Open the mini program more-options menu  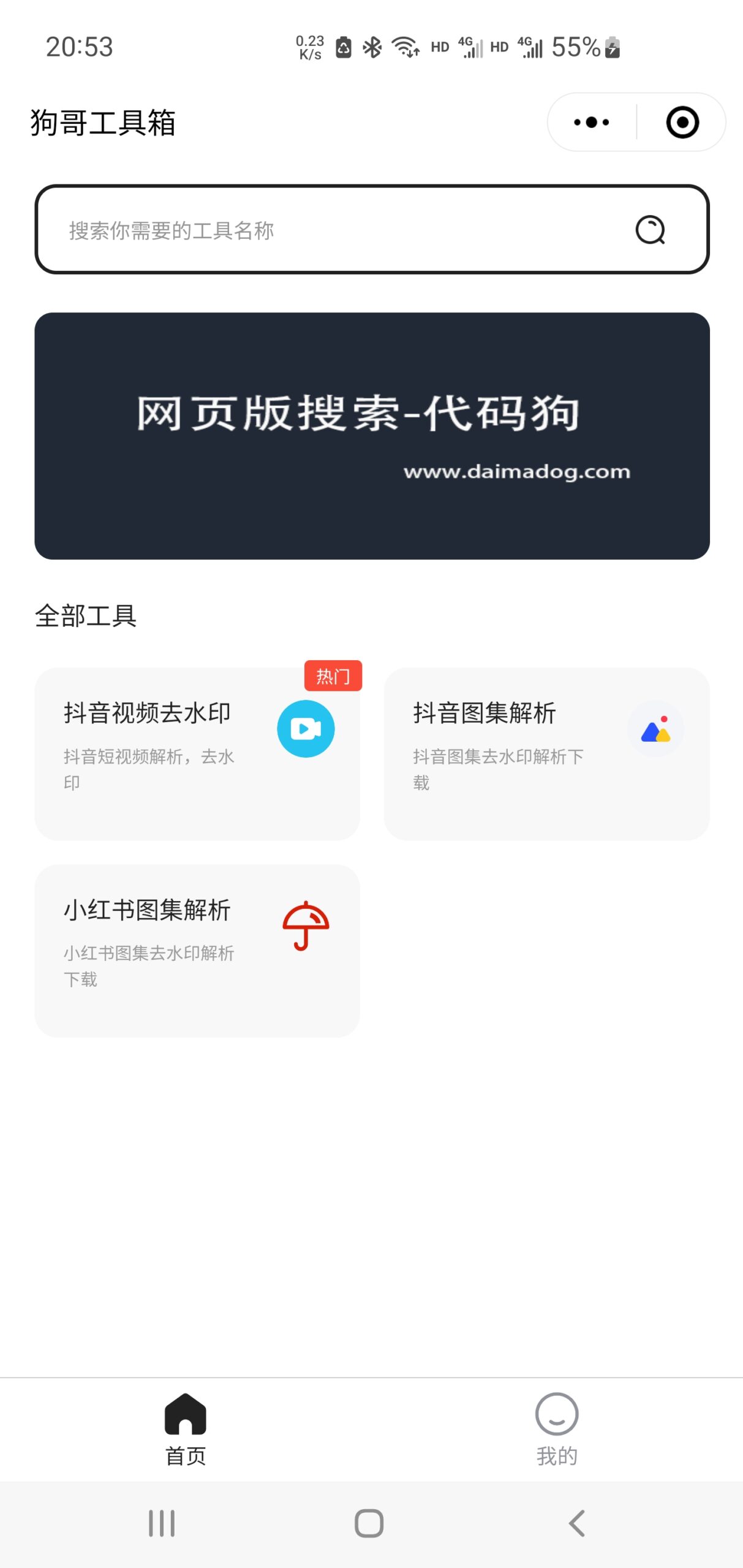[x=591, y=123]
